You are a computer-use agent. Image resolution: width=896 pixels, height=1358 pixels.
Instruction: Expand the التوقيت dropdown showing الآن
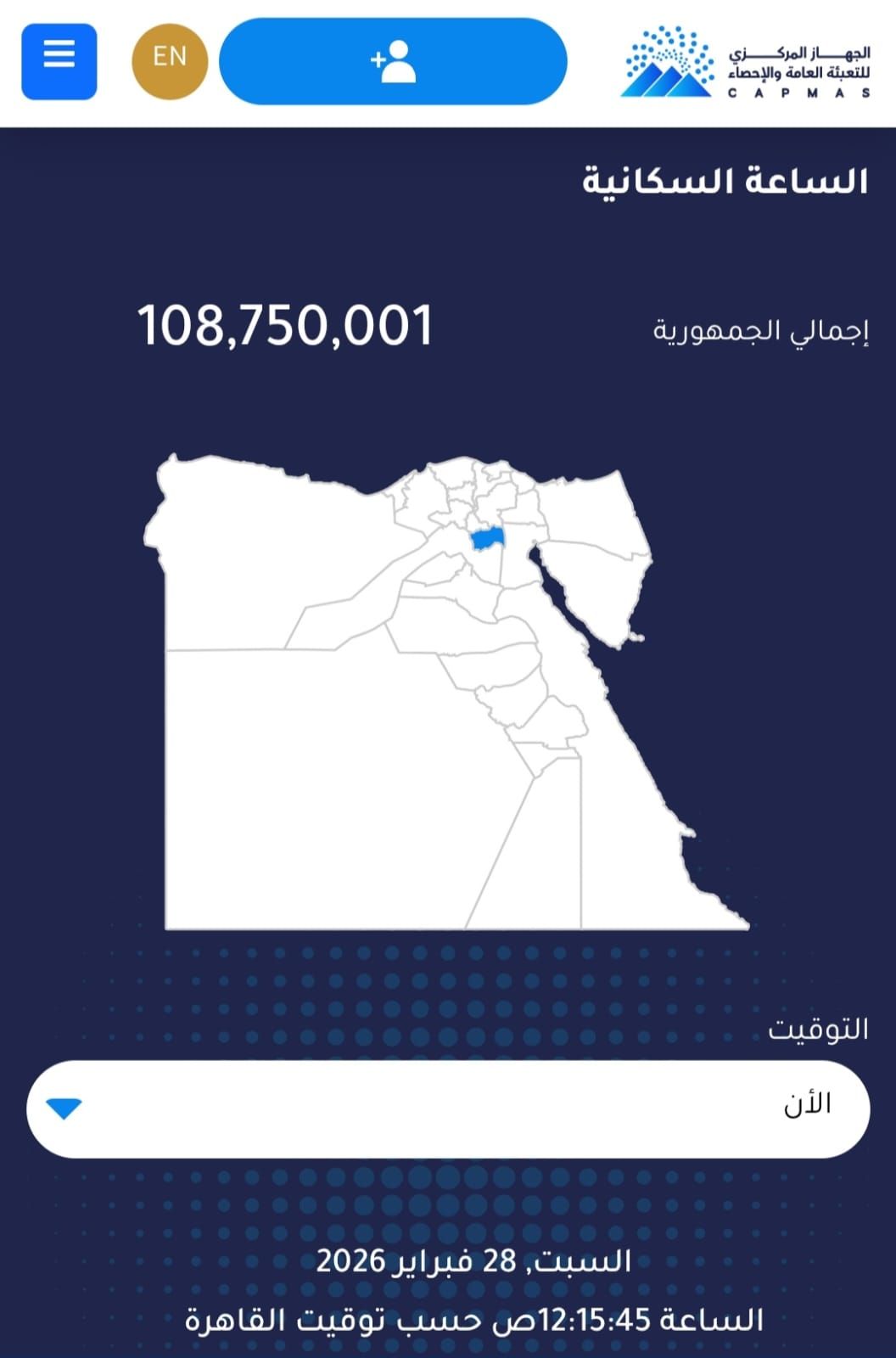tap(448, 1108)
